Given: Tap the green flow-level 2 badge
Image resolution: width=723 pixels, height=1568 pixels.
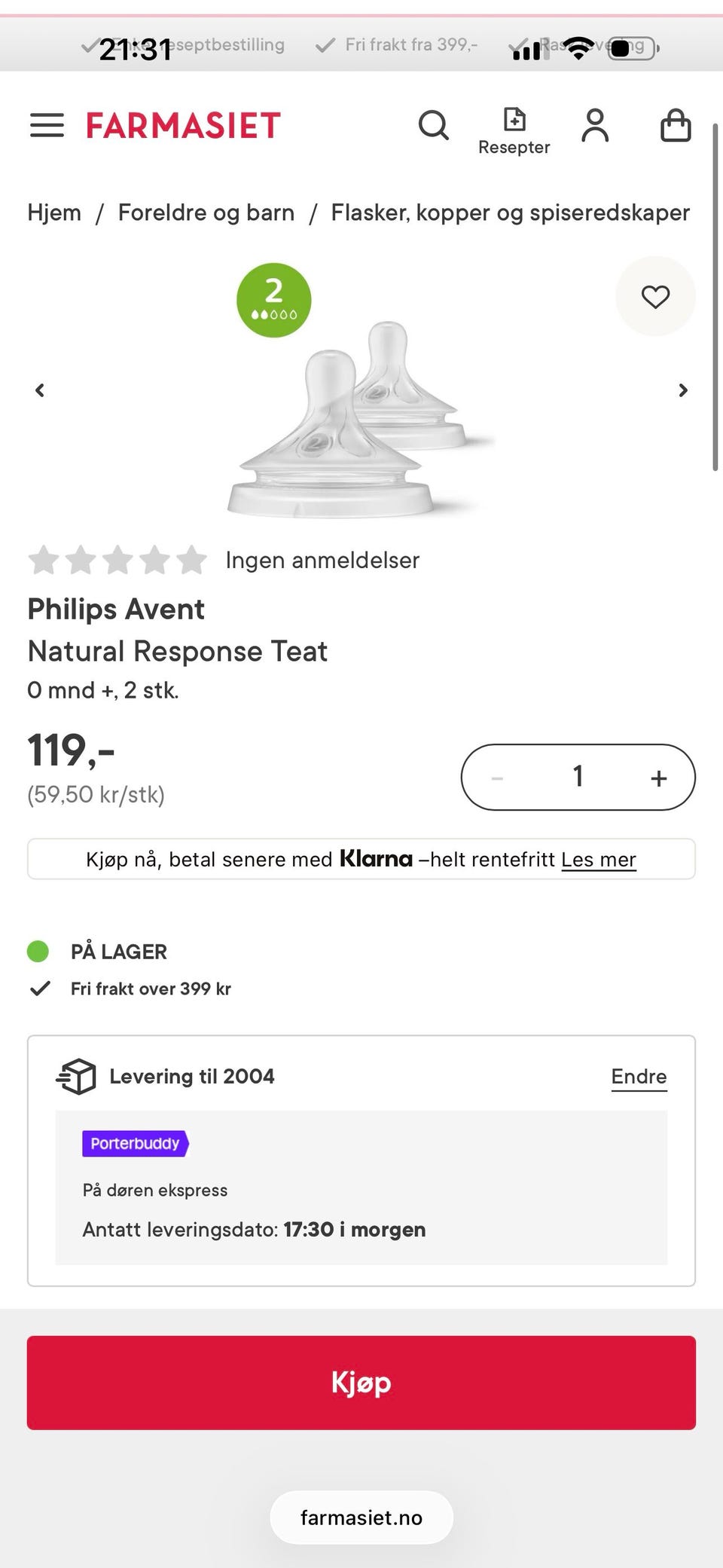Looking at the screenshot, I should coord(273,299).
